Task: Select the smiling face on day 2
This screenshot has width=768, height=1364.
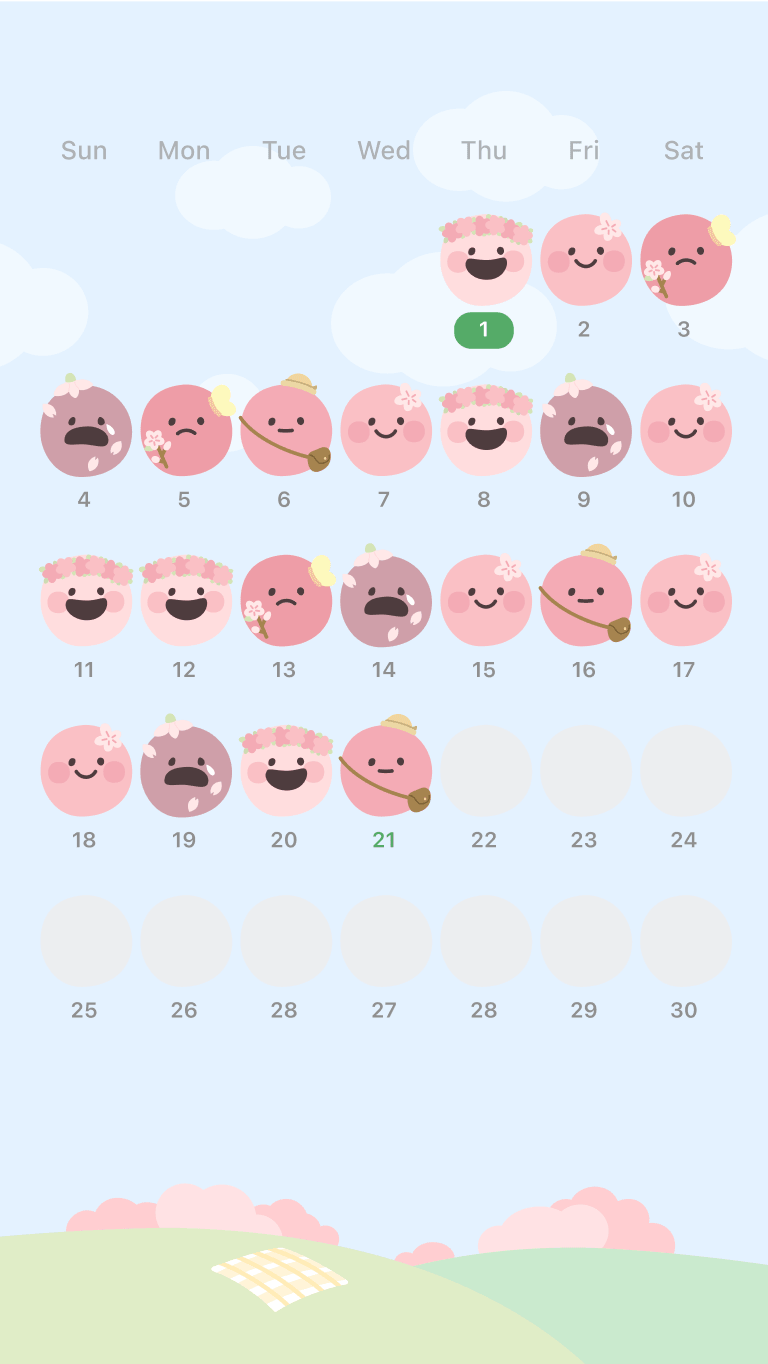Action: (585, 261)
